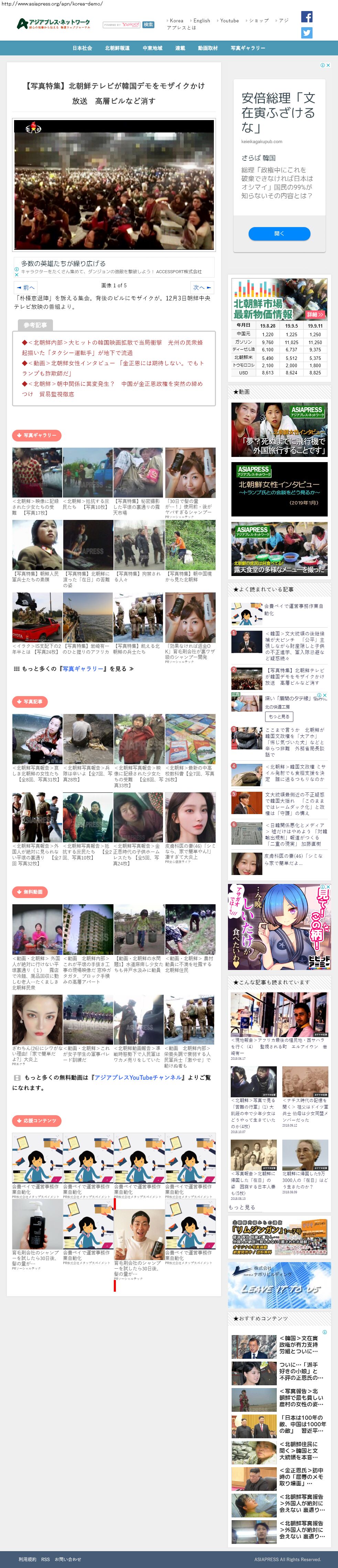This screenshot has width=338, height=1568.
Task: Tap the Yahoo search input box
Action: (x=121, y=25)
